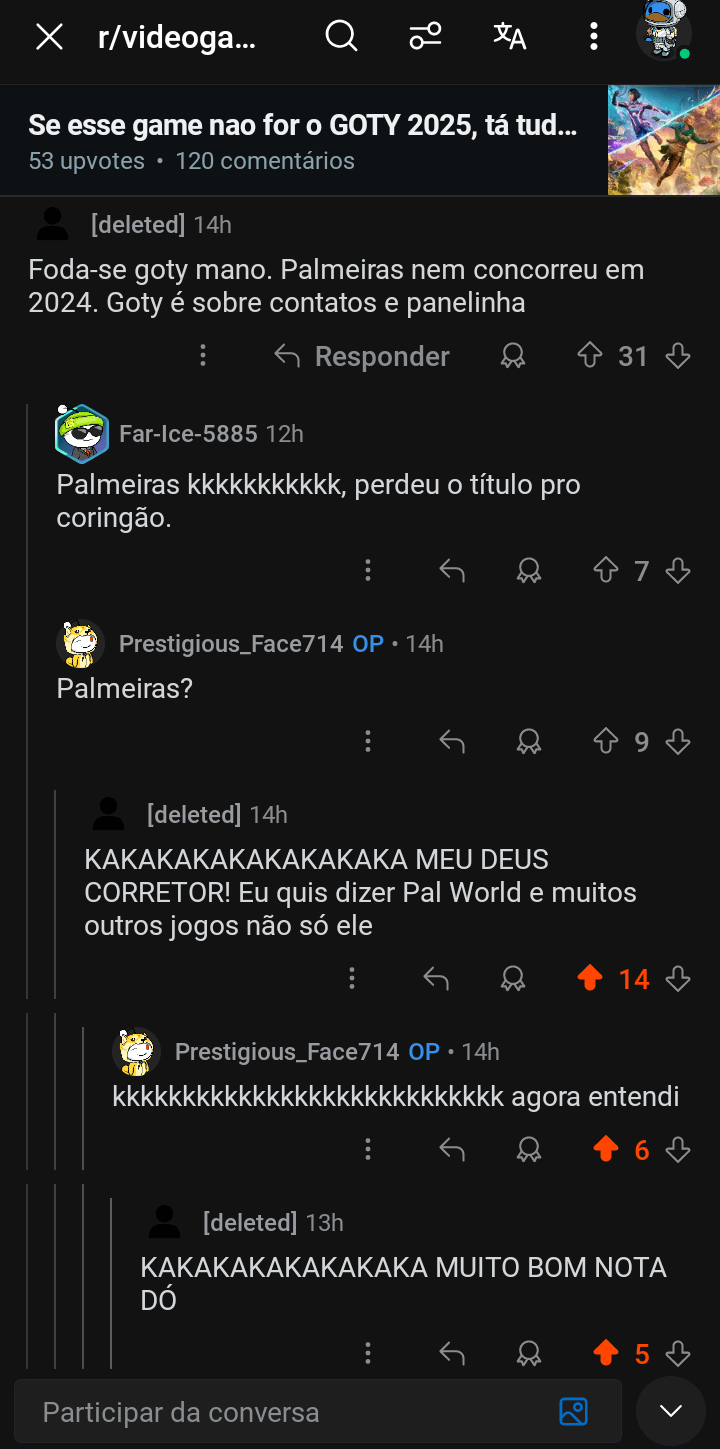
Task: Open your profile avatar
Action: pos(663,31)
